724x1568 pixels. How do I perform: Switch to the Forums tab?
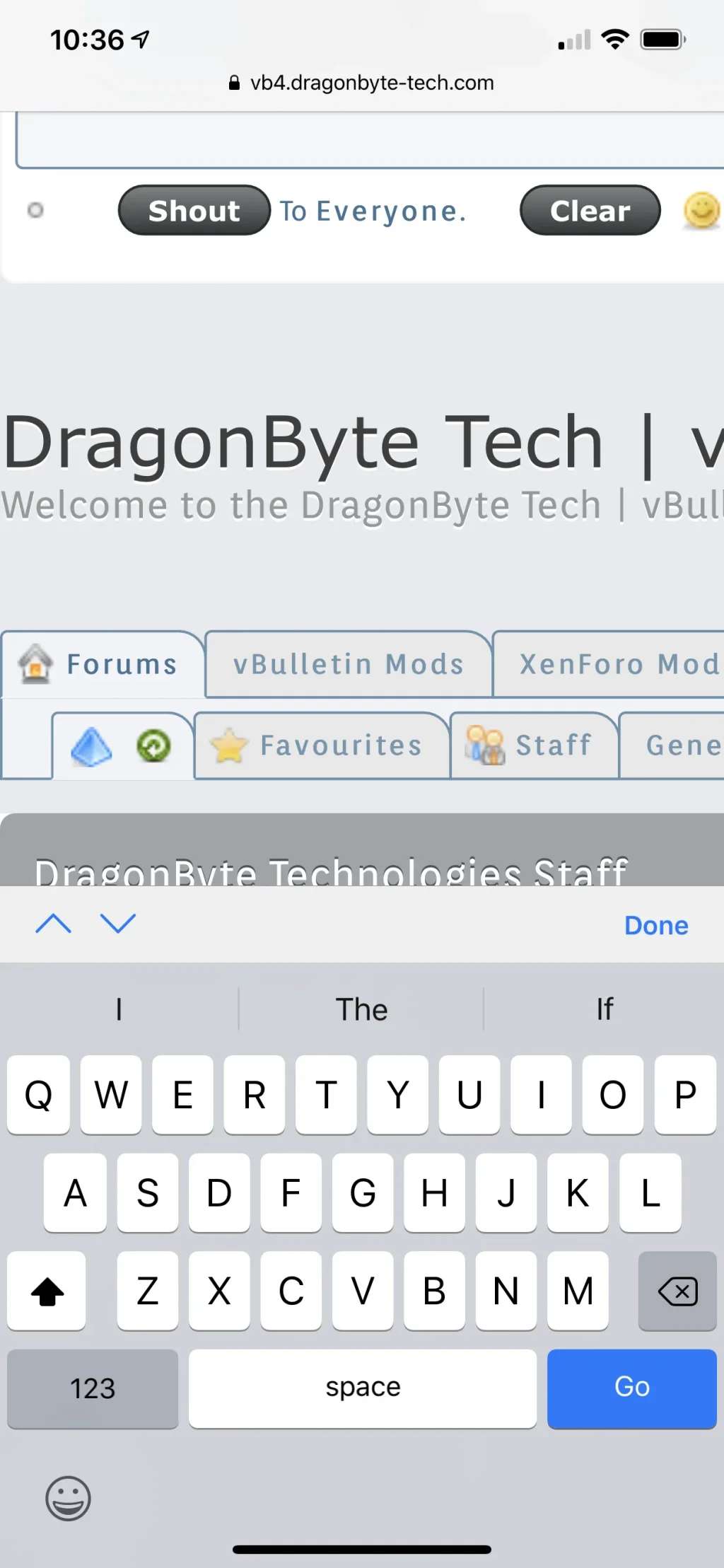(x=104, y=665)
